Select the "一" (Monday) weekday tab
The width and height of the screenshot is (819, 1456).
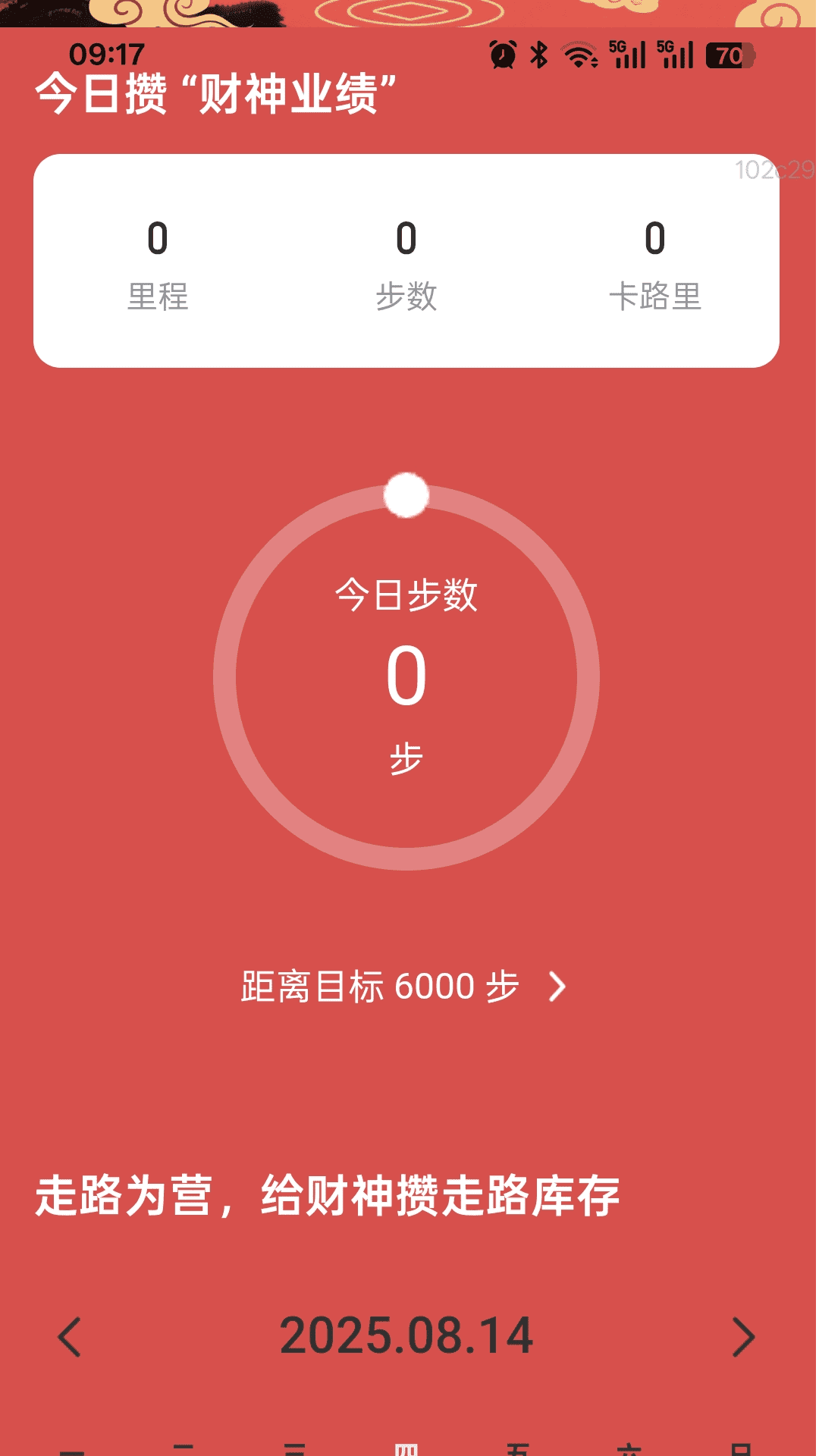click(x=72, y=1448)
